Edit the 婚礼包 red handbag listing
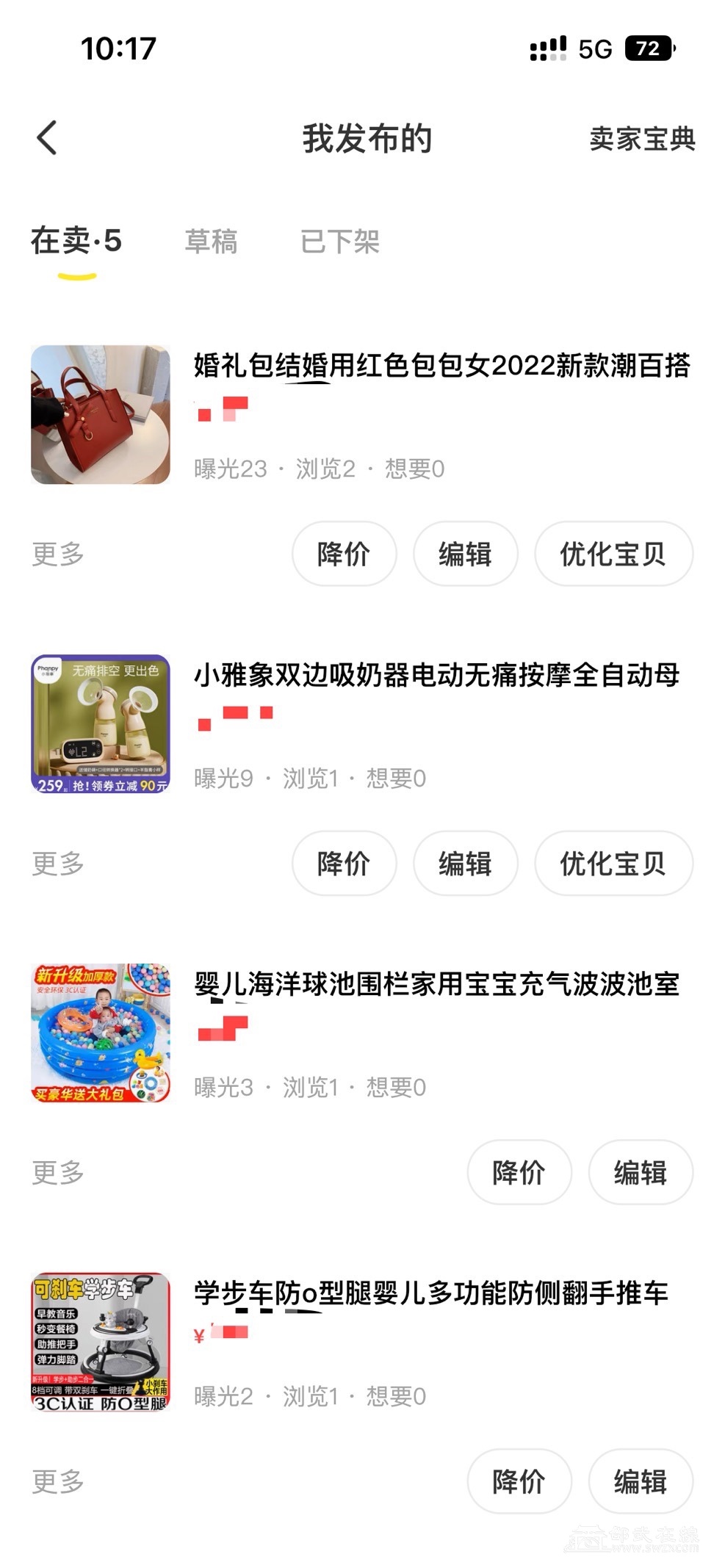Viewport: 725px width, 1568px height. pyautogui.click(x=465, y=554)
